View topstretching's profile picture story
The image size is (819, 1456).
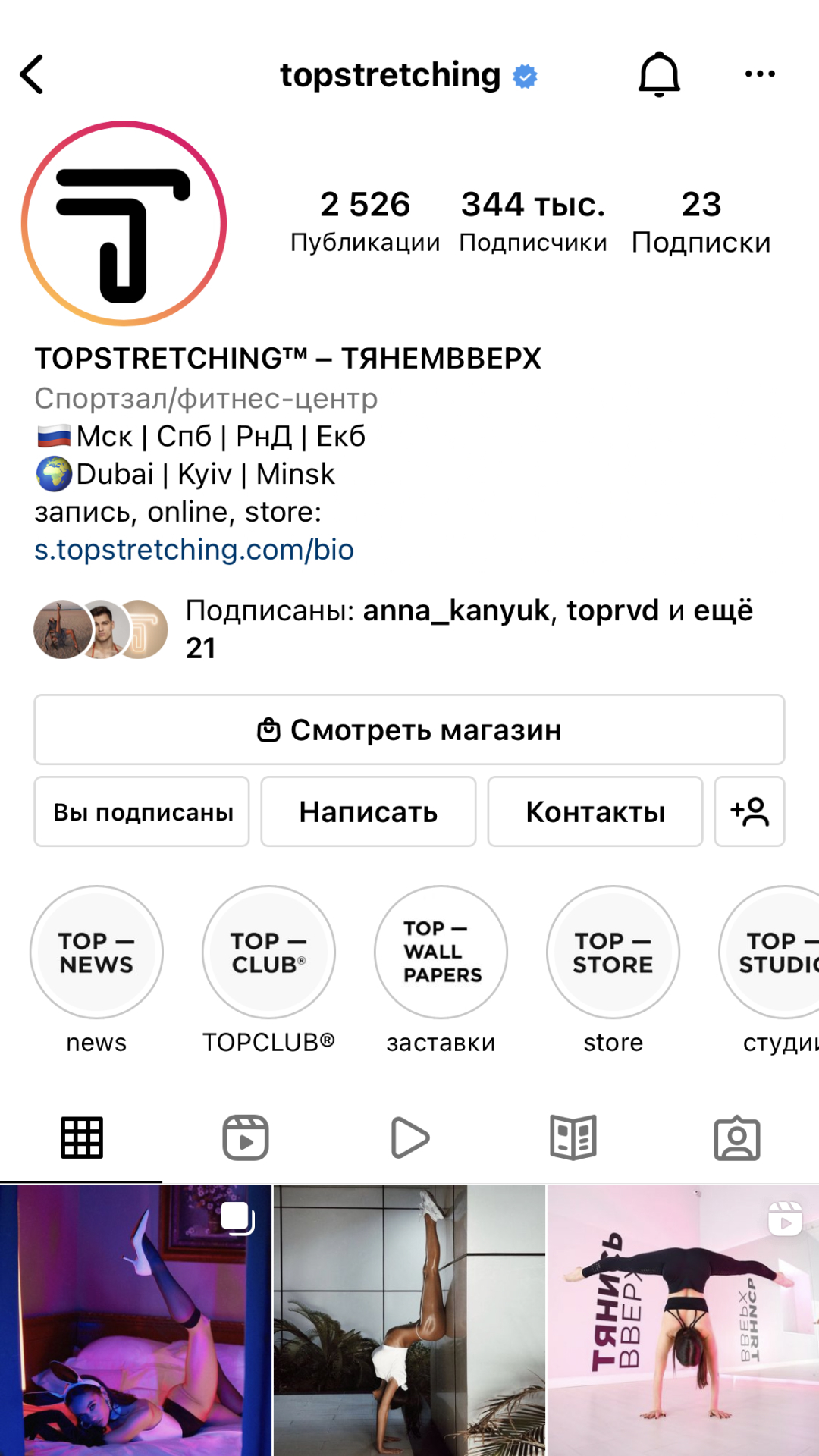pyautogui.click(x=124, y=224)
